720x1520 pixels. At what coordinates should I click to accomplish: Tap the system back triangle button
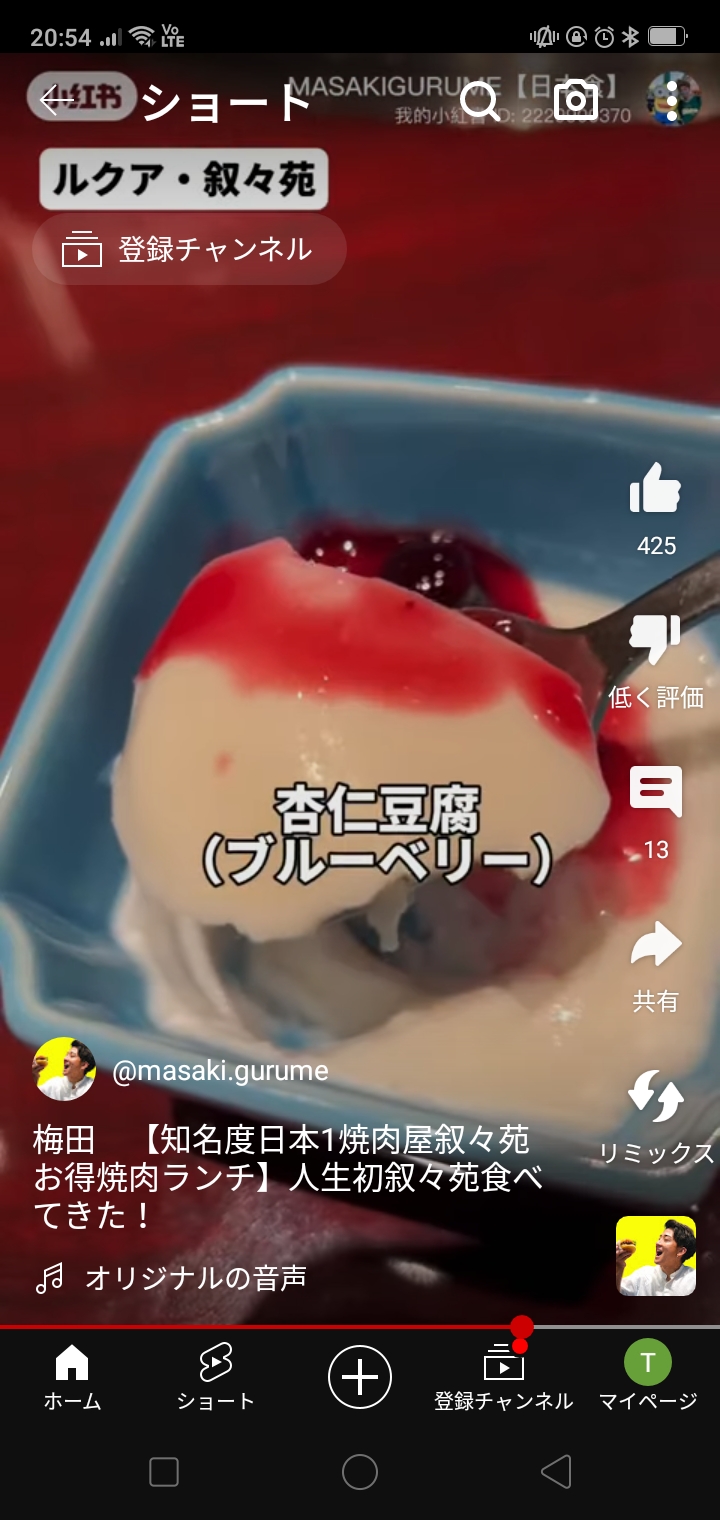[x=556, y=1472]
